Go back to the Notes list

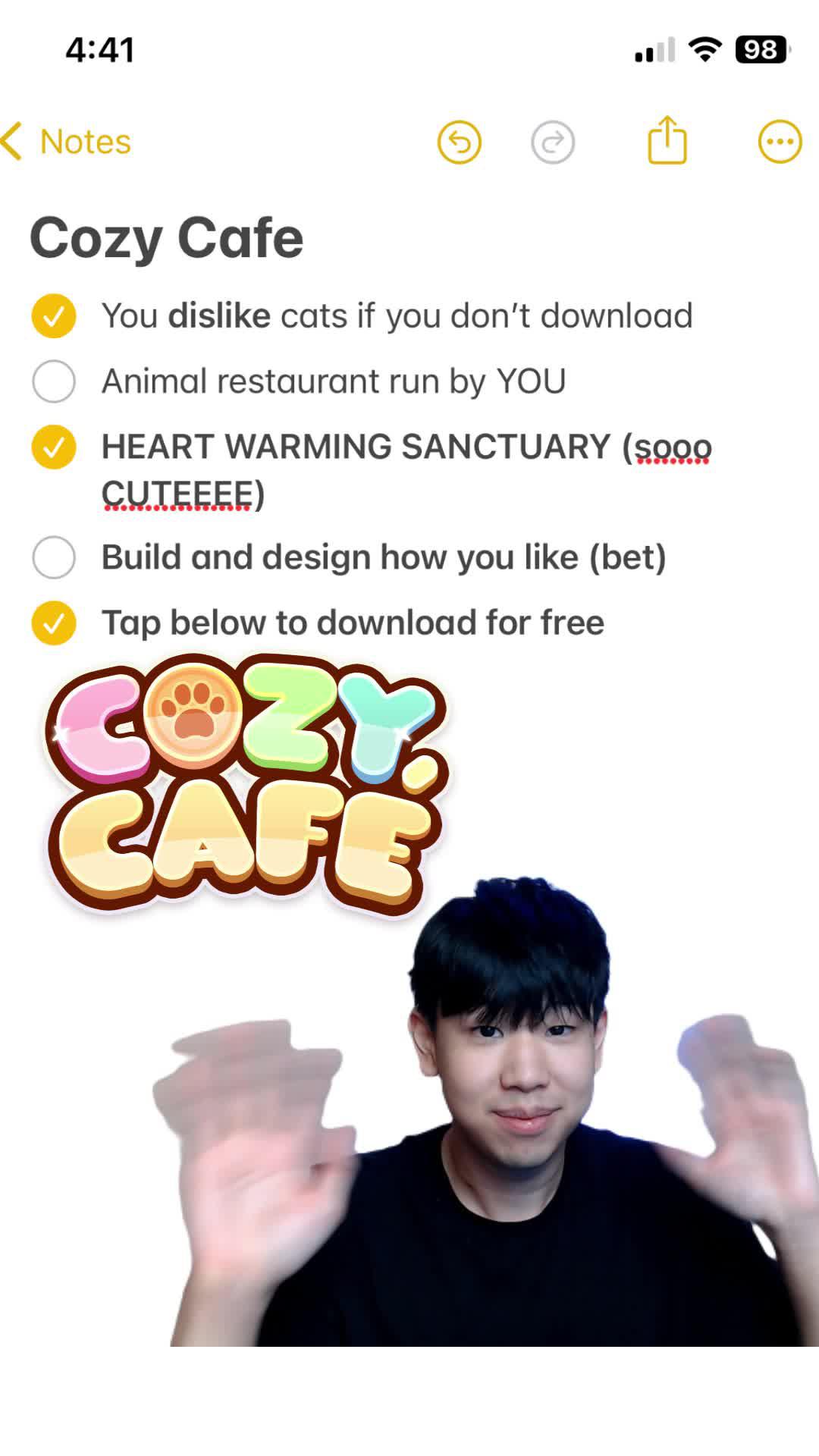point(67,142)
